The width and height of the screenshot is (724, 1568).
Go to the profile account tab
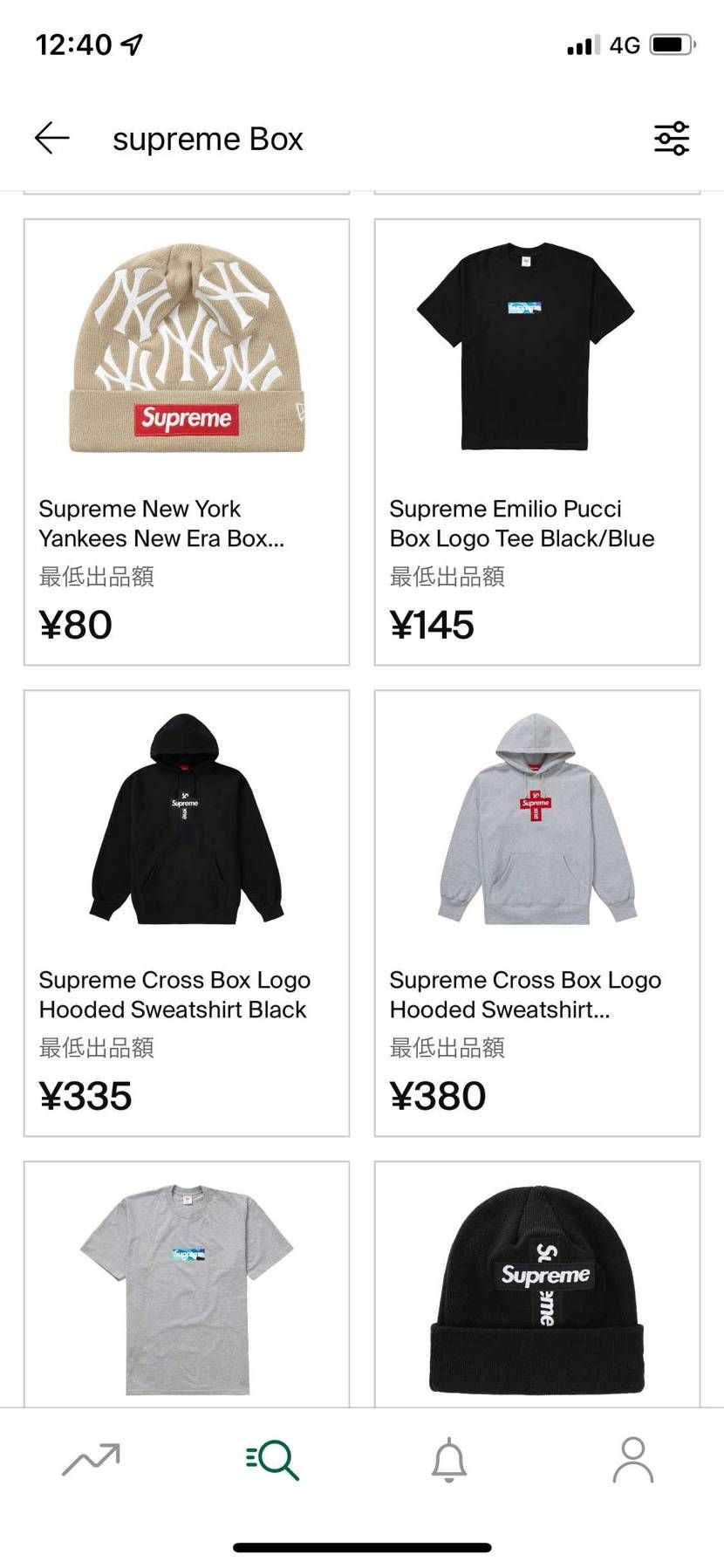[632, 1459]
